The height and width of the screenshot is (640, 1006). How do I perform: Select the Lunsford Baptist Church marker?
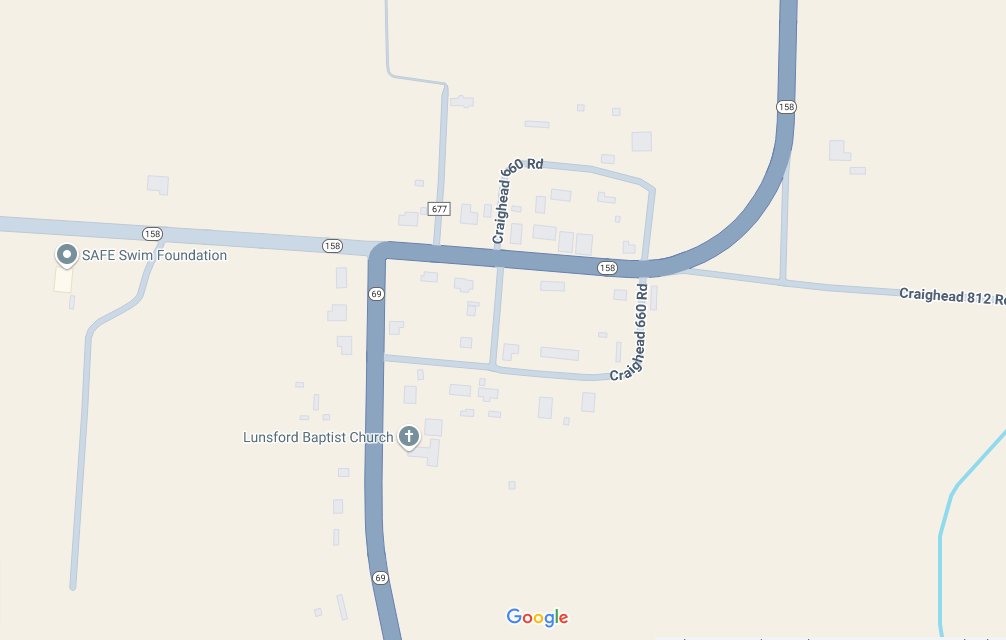coord(408,437)
